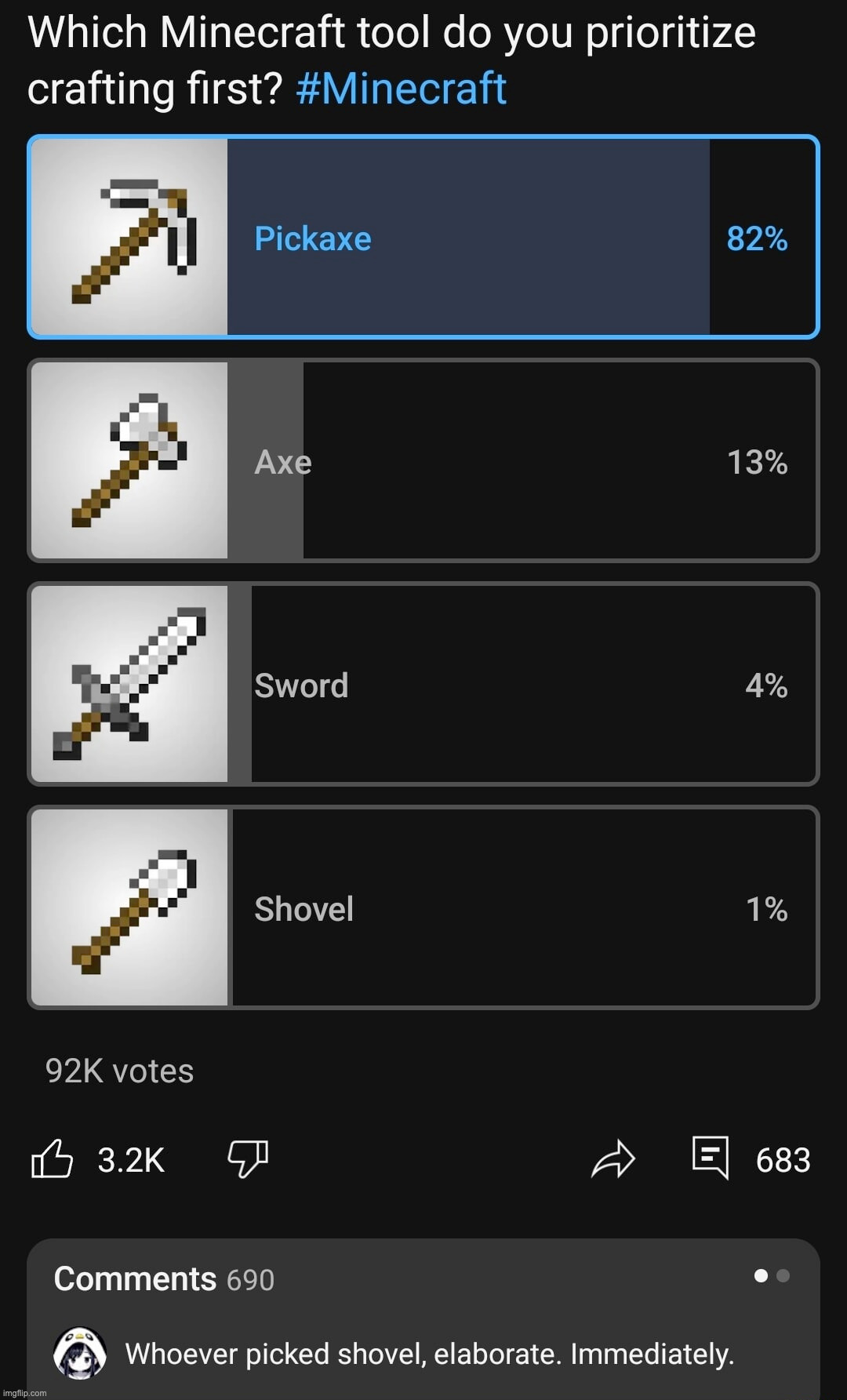Expand the Comments section card
Screen dimensions: 847x1400
point(423,1318)
